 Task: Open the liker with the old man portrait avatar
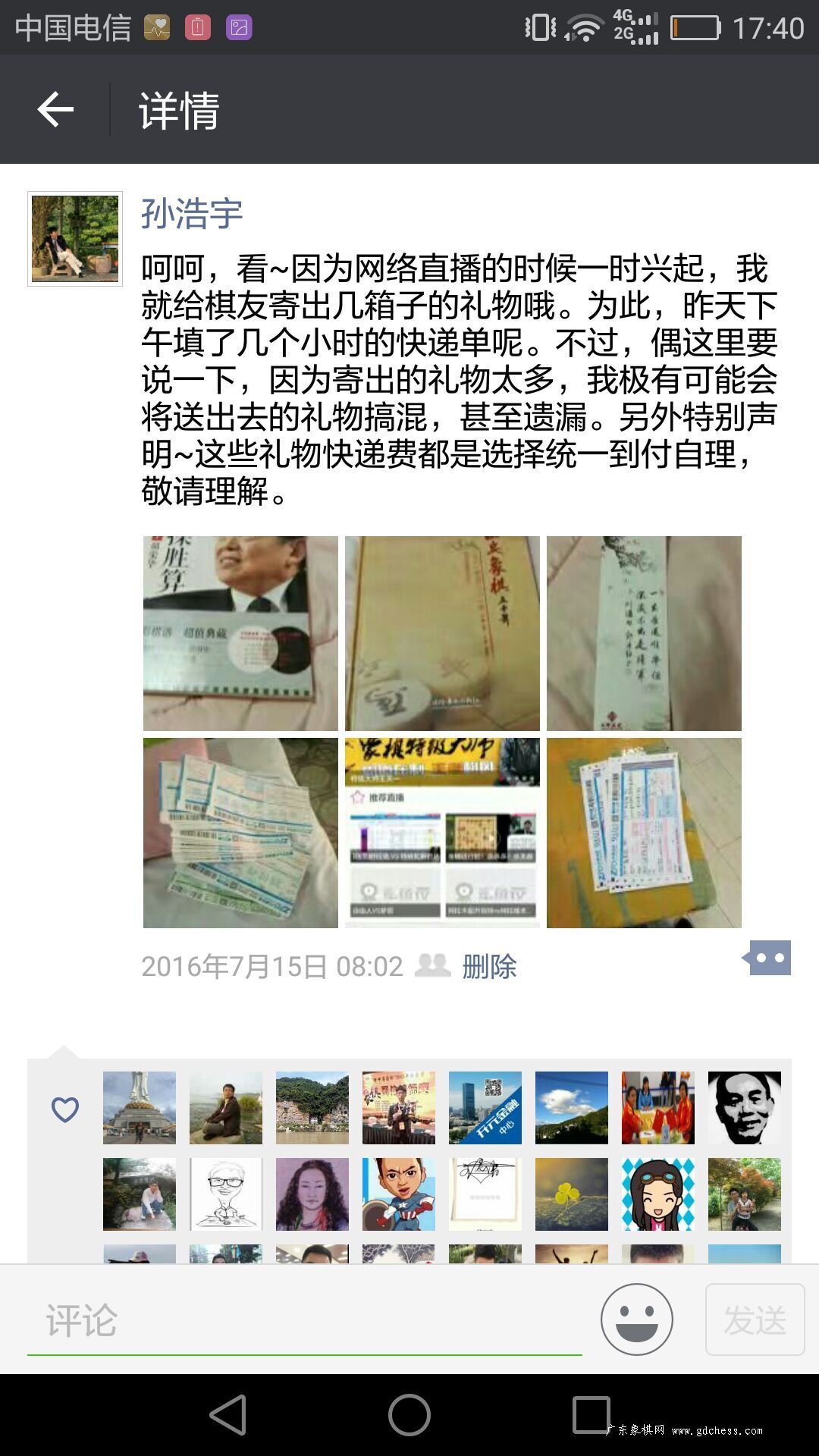pyautogui.click(x=745, y=1107)
